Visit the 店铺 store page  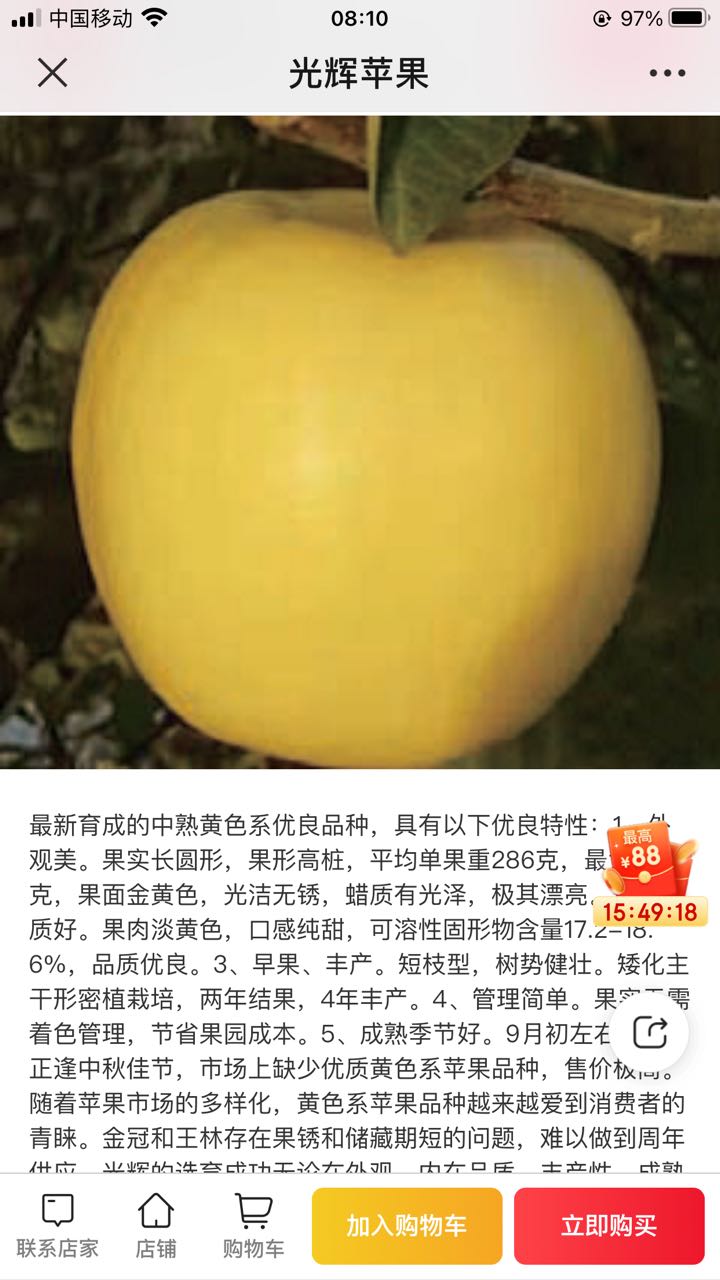(x=156, y=1226)
